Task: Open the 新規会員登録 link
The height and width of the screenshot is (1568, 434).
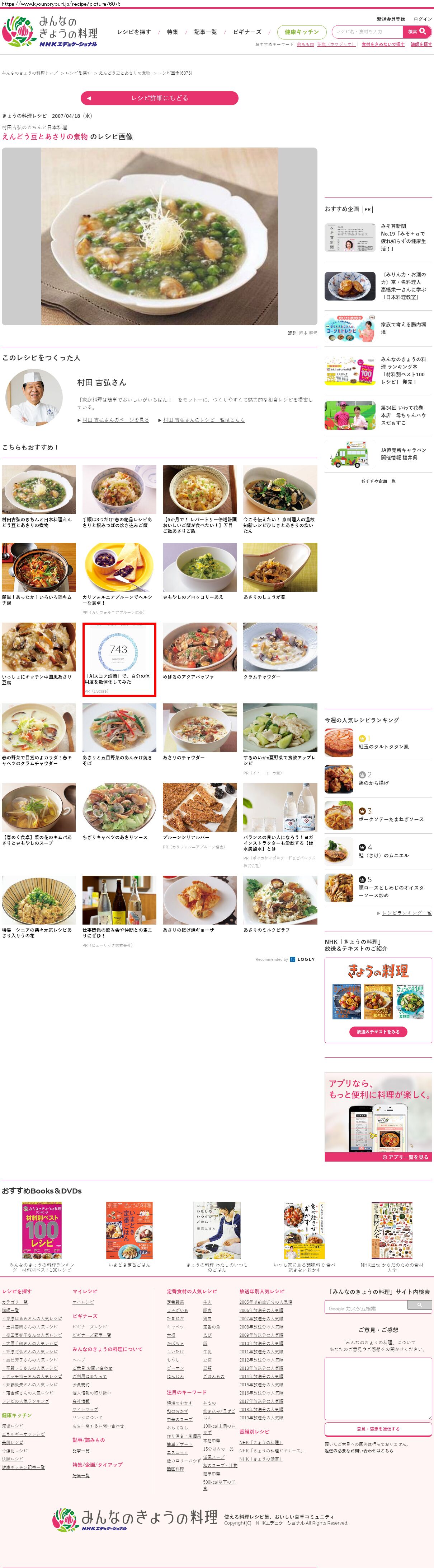Action: [390, 19]
